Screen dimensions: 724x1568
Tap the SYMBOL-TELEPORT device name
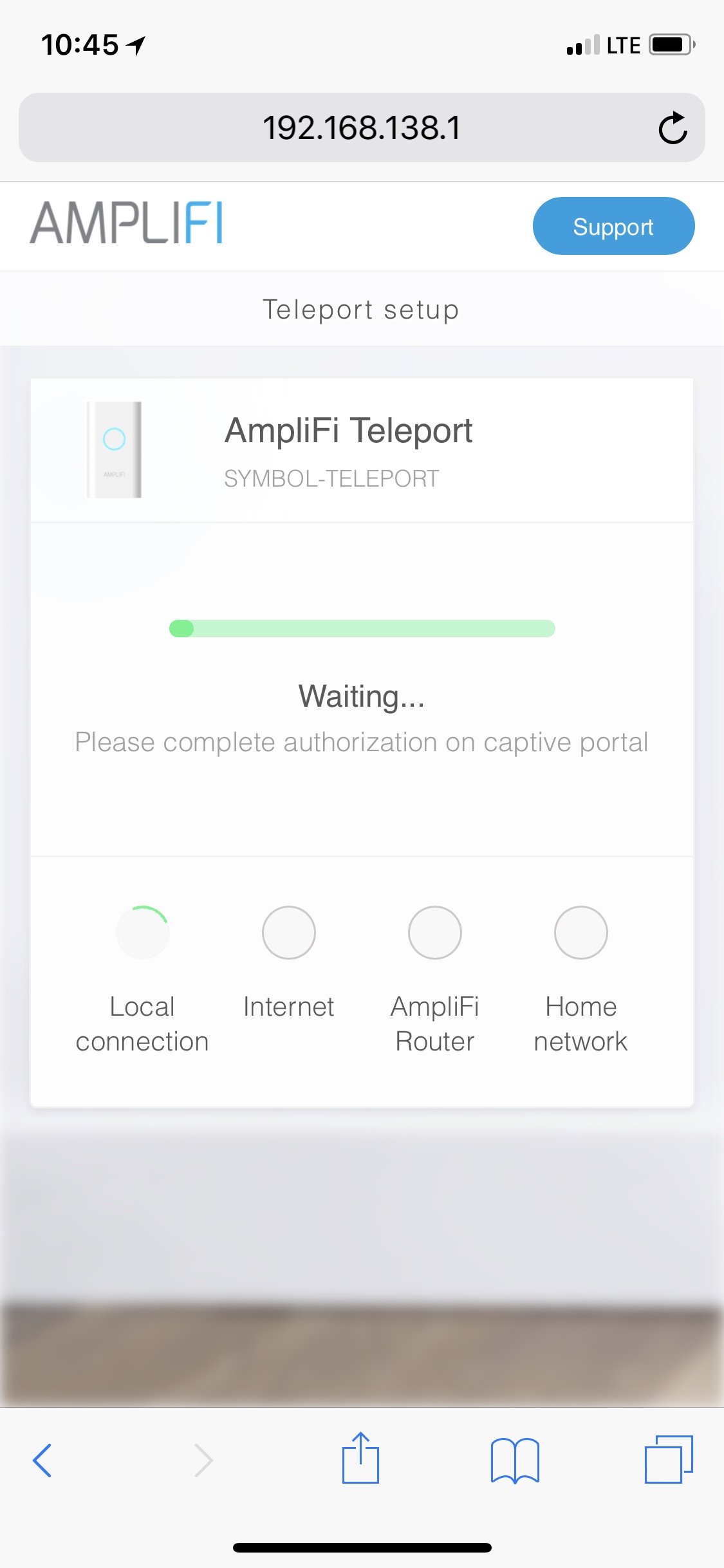pyautogui.click(x=332, y=478)
